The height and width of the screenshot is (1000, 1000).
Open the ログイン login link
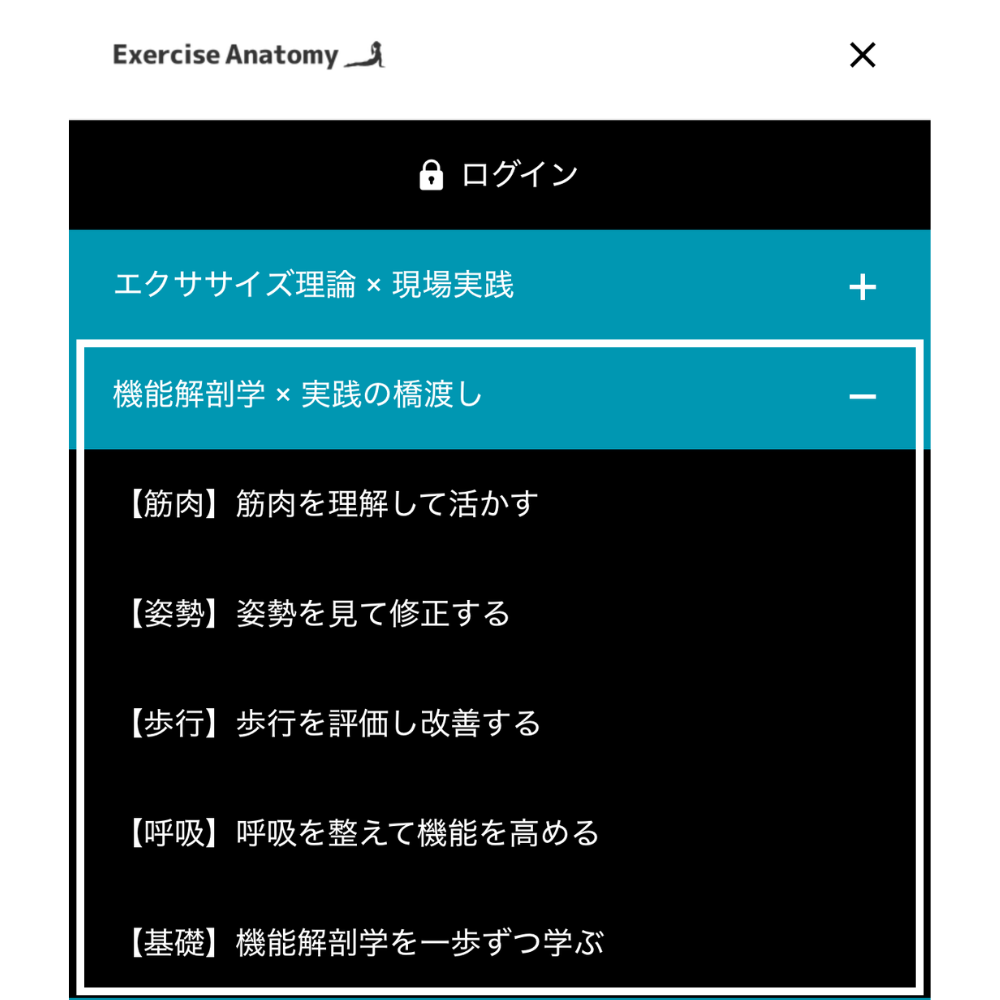pos(499,175)
